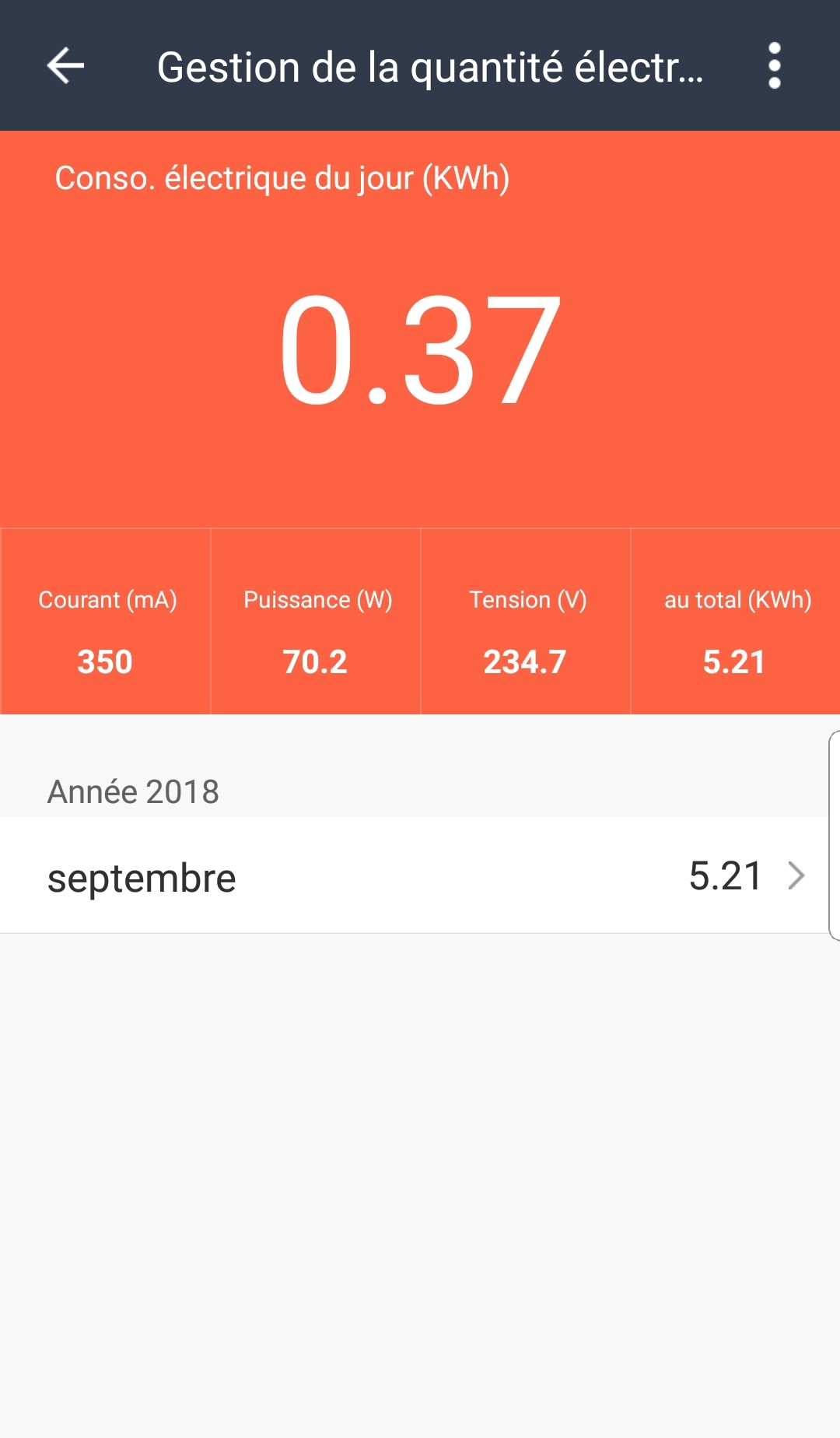Viewport: 840px width, 1438px height.
Task: Go back using the top-left arrow
Action: pos(65,65)
